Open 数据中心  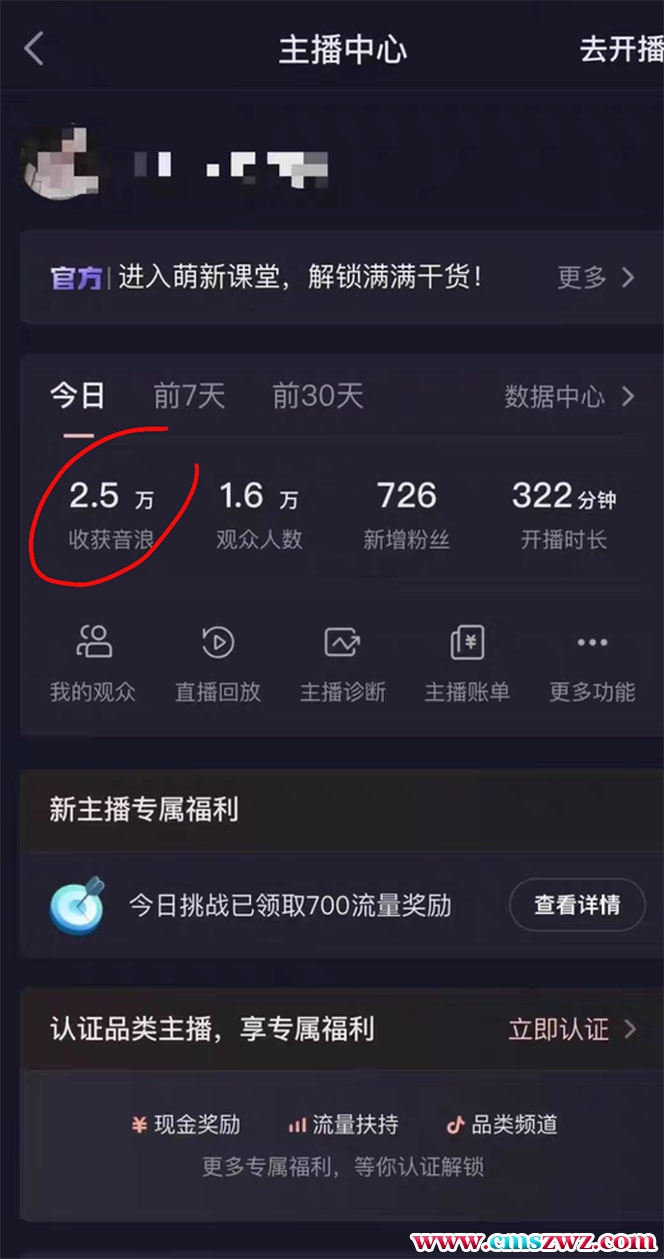568,396
